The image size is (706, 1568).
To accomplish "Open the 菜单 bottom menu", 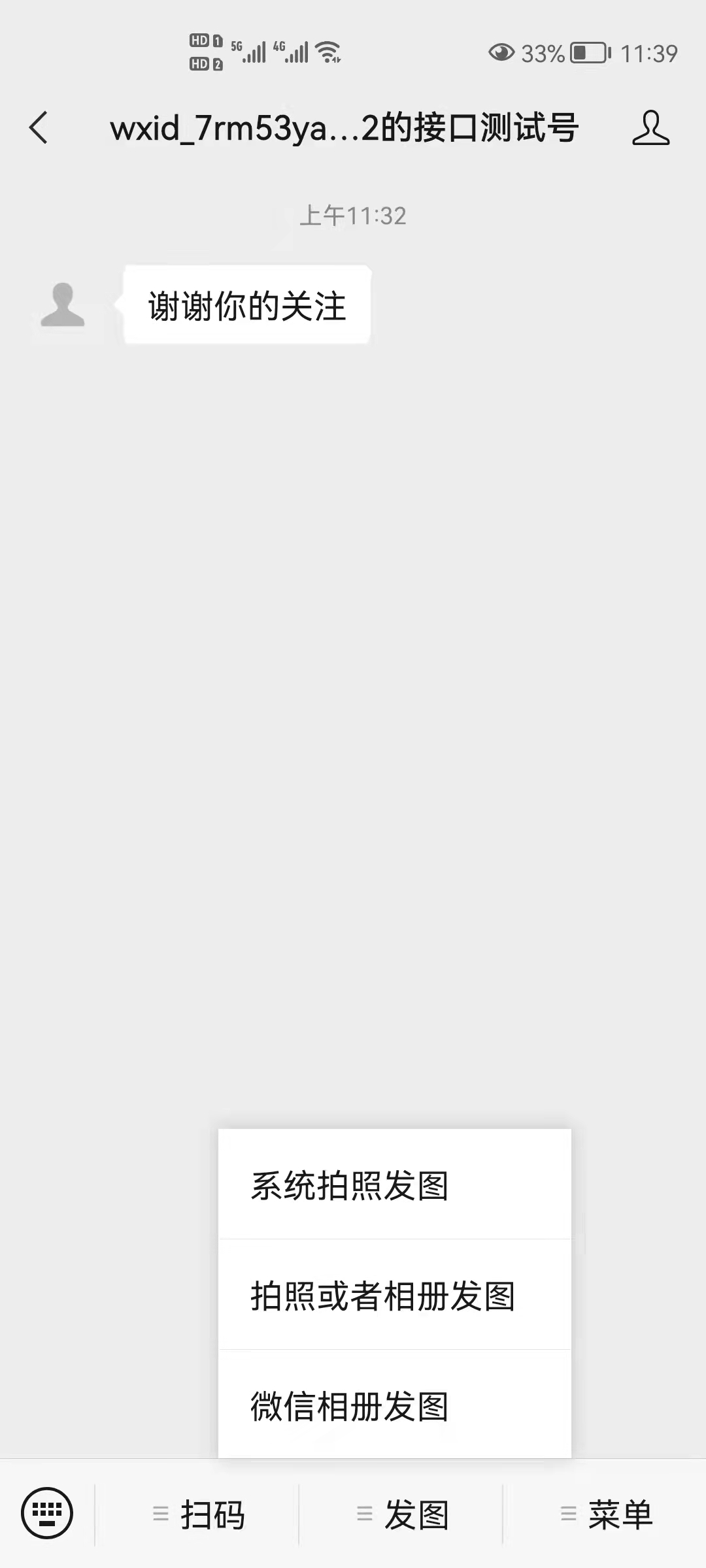I will pos(607,1514).
